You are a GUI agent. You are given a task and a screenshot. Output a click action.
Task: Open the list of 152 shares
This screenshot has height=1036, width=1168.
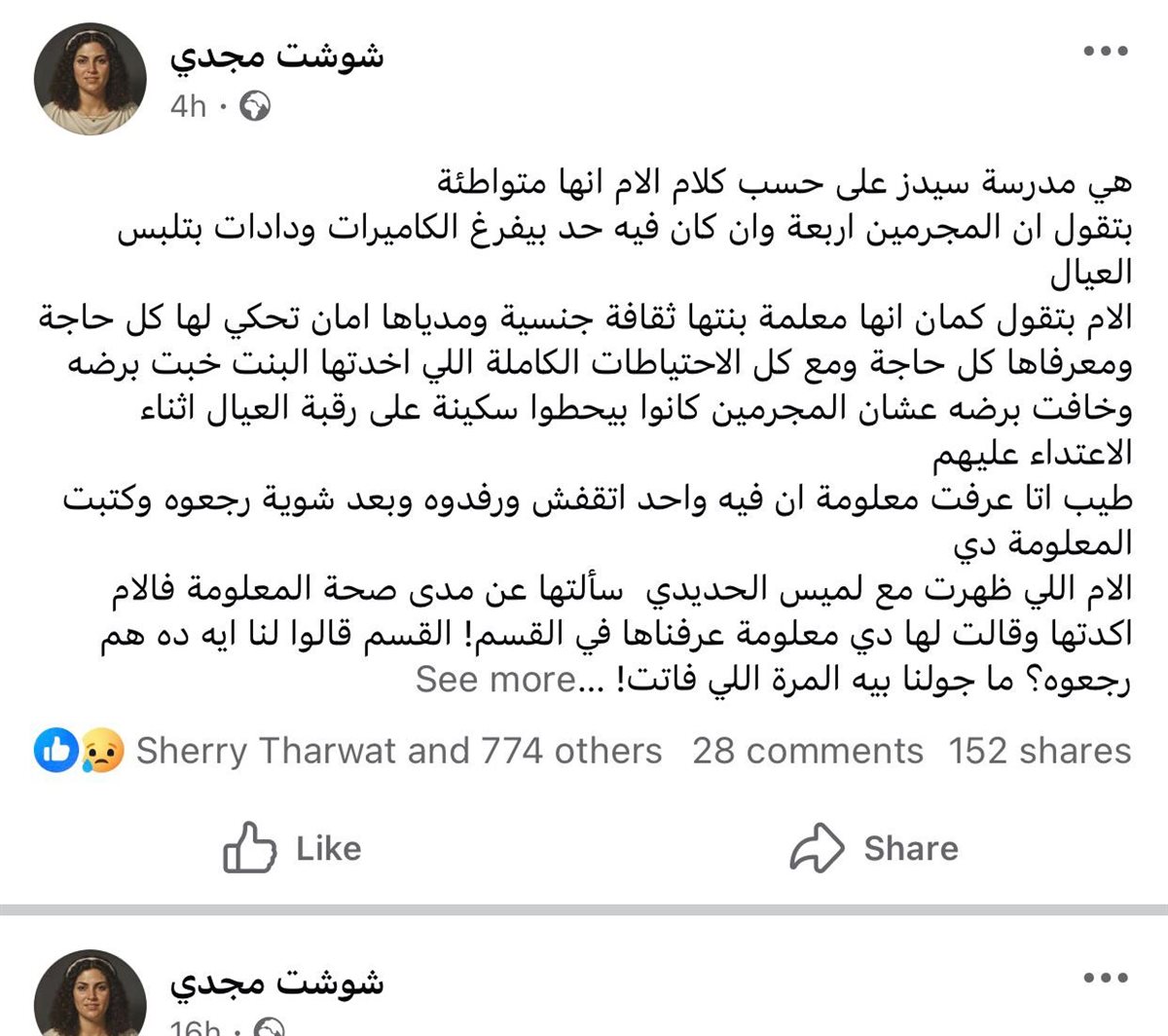tap(1040, 751)
